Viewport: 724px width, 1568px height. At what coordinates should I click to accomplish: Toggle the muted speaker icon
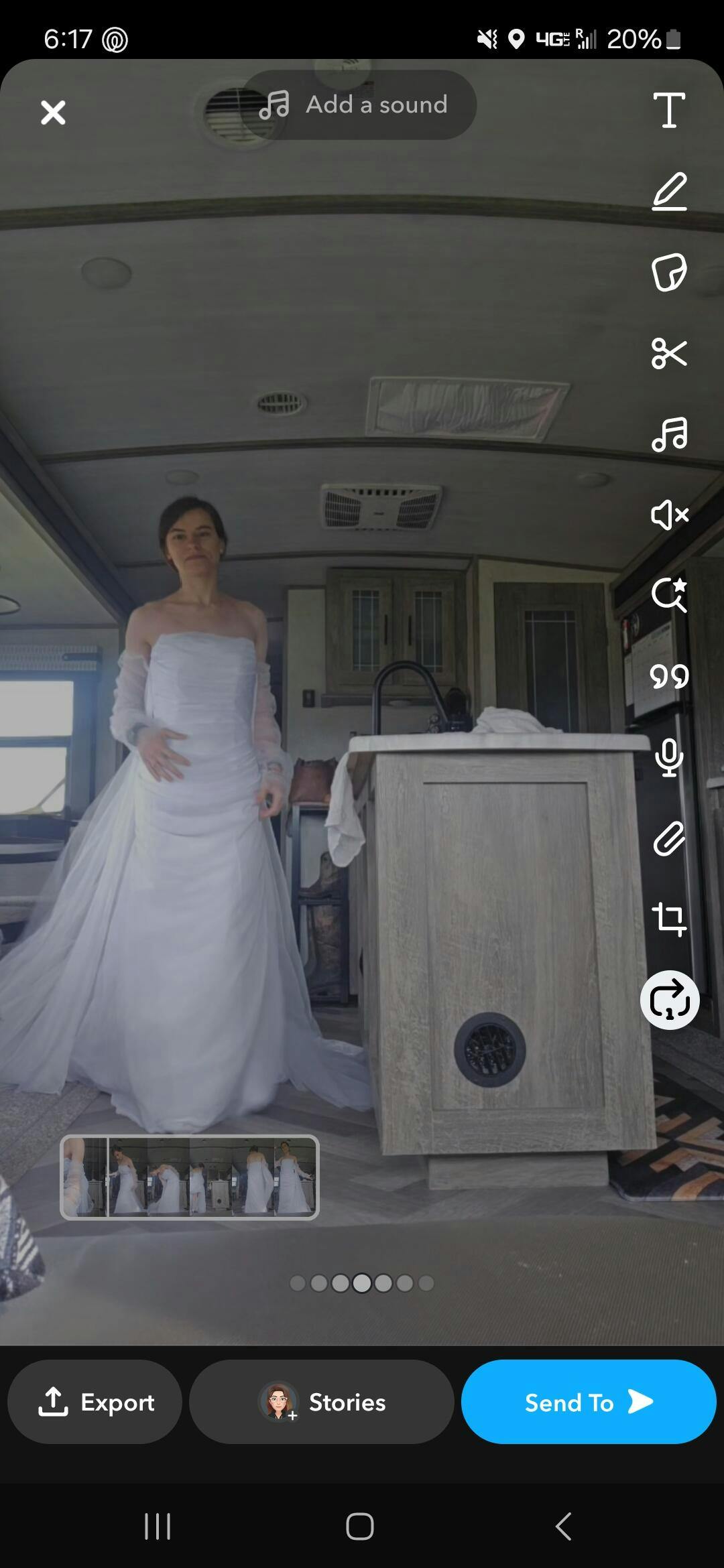(669, 515)
